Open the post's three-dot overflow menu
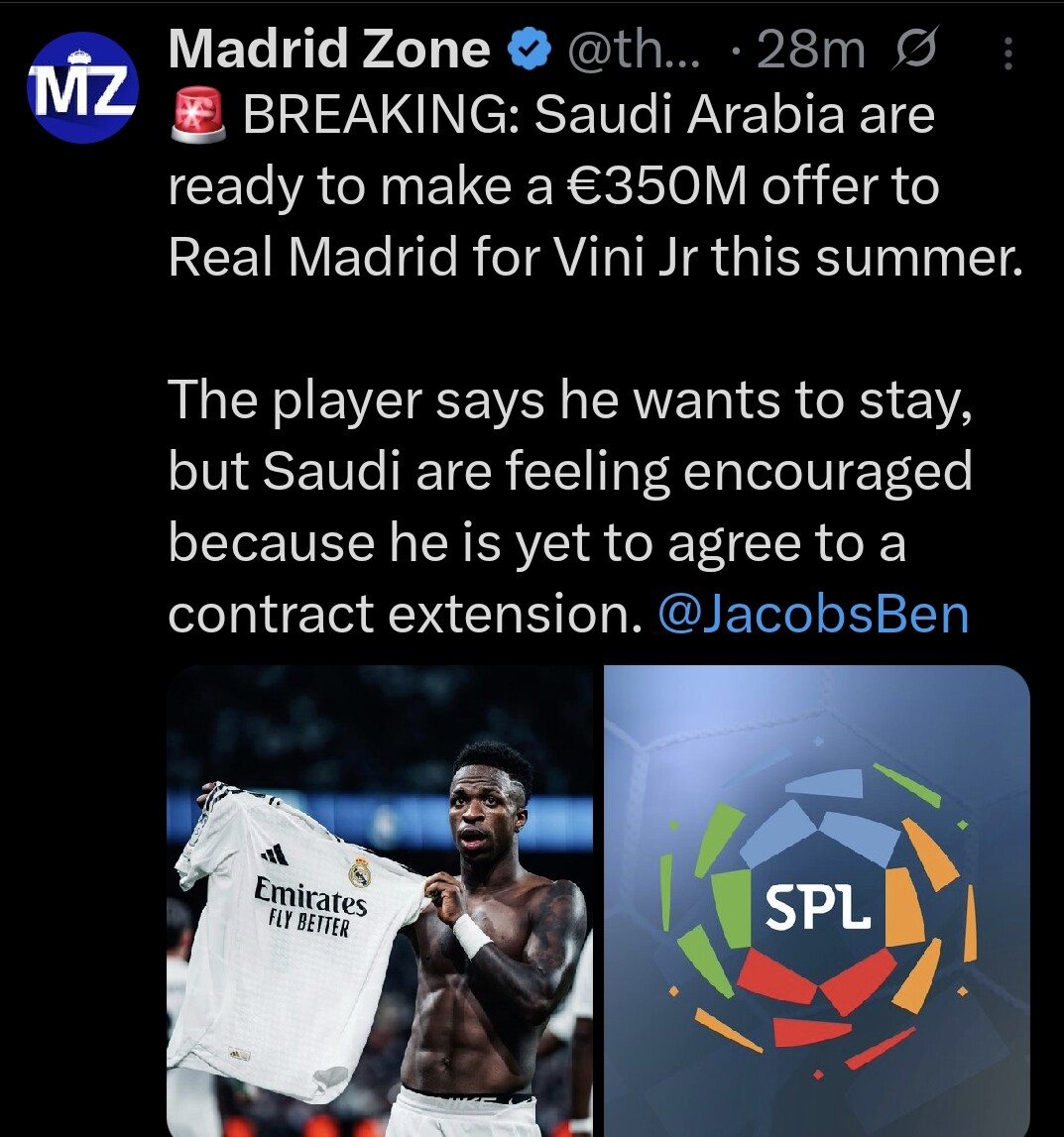Image resolution: width=1064 pixels, height=1137 pixels. (1007, 54)
